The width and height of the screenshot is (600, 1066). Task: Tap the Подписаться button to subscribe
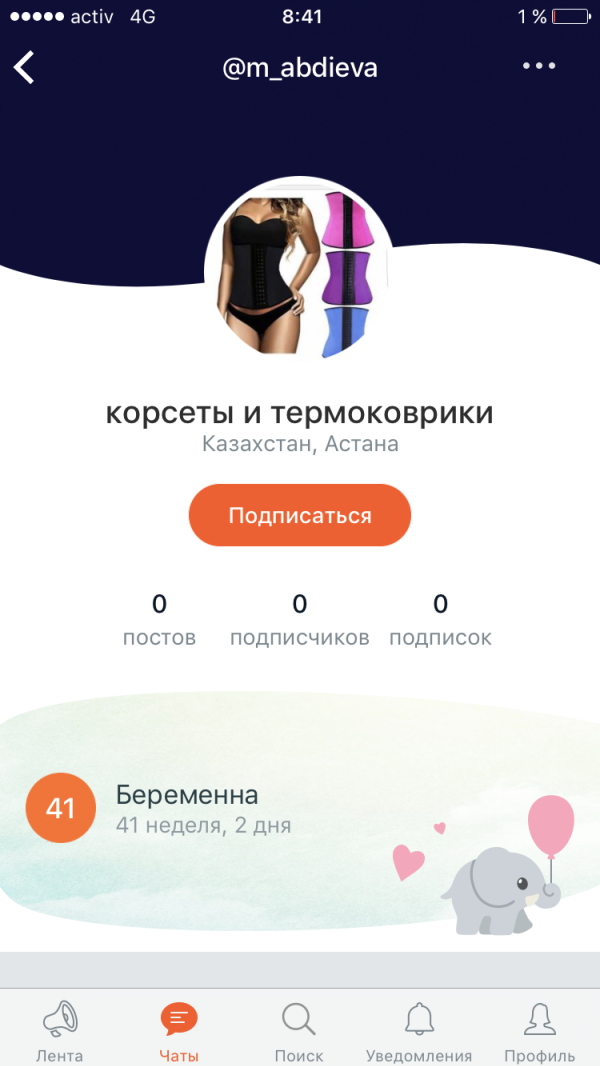coord(300,515)
